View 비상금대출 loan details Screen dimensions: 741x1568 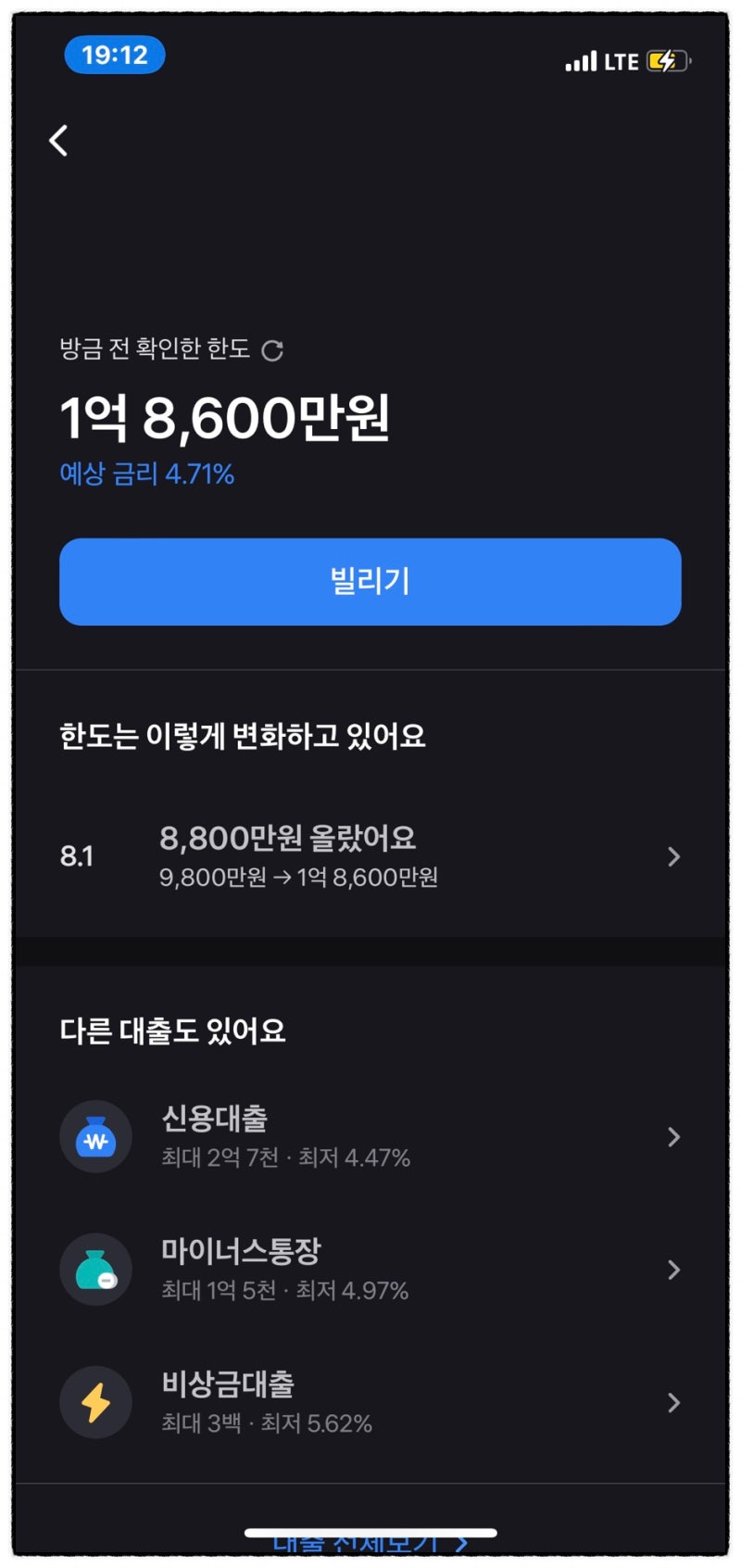[370, 1402]
